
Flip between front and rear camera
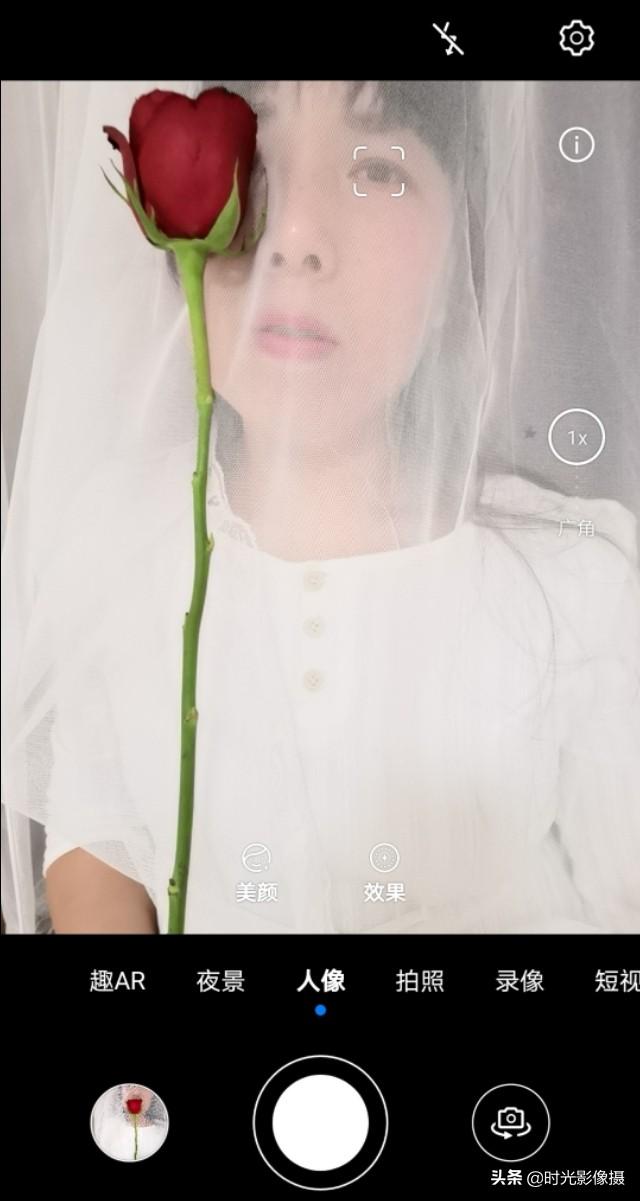(x=510, y=1122)
